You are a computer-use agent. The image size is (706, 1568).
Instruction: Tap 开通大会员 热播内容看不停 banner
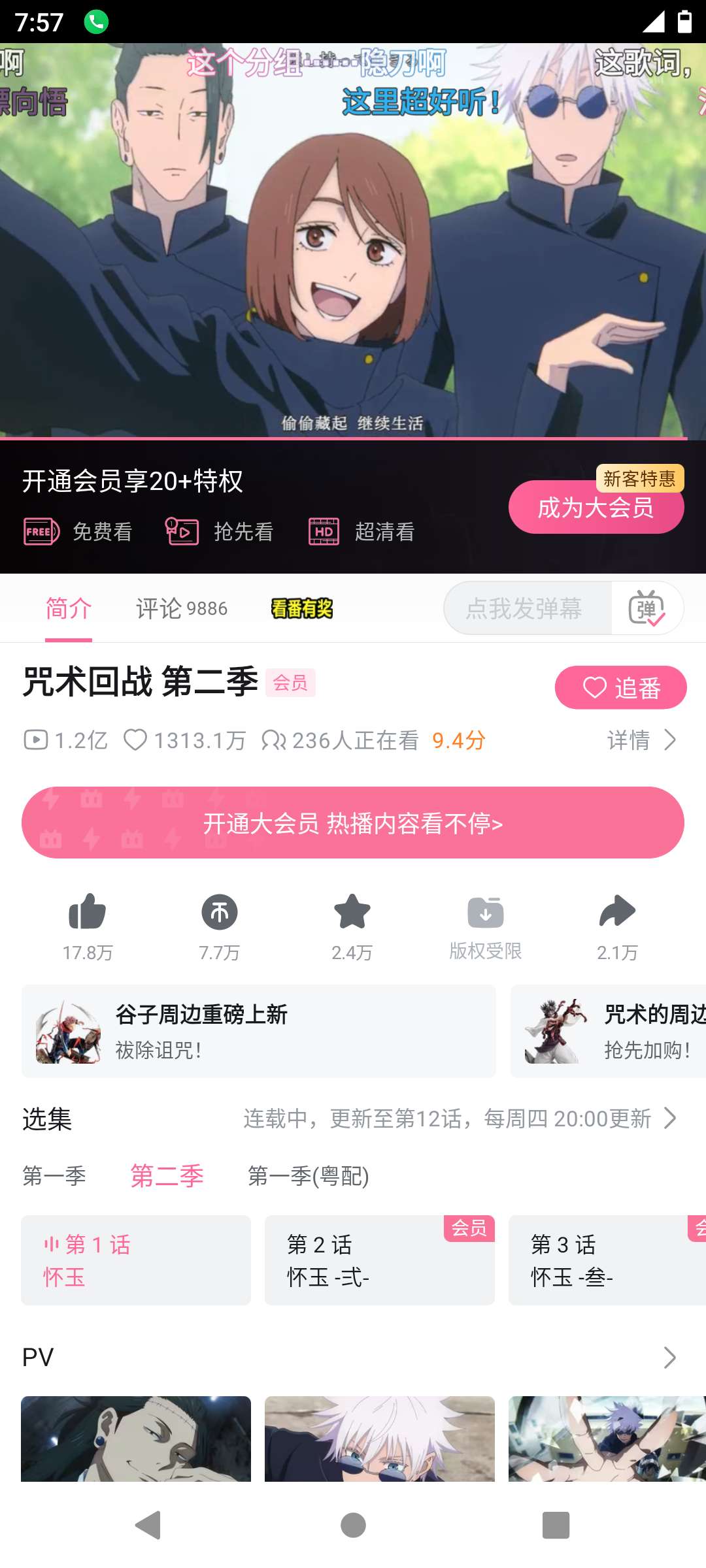point(353,823)
